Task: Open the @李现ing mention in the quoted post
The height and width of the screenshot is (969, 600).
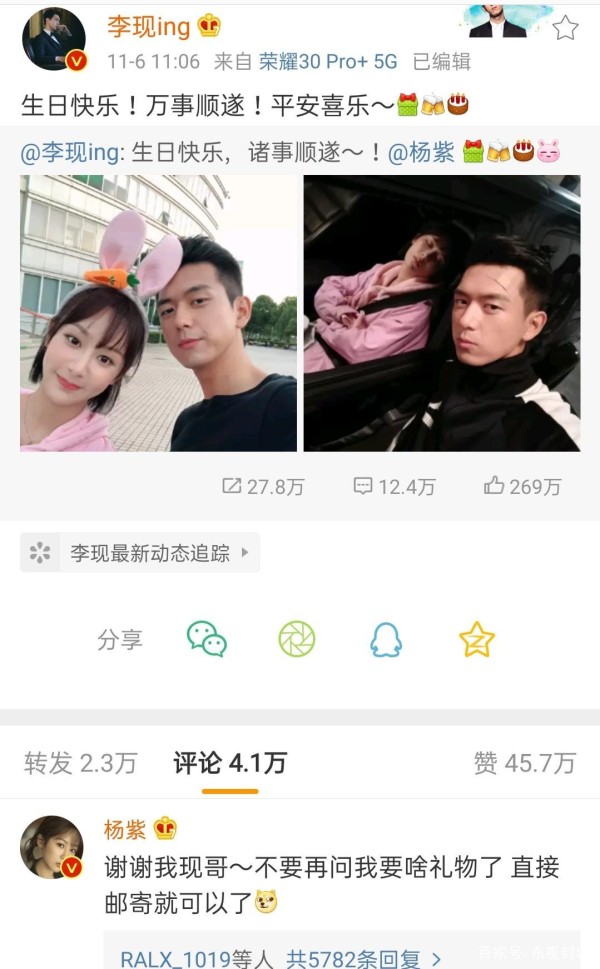Action: pos(66,152)
